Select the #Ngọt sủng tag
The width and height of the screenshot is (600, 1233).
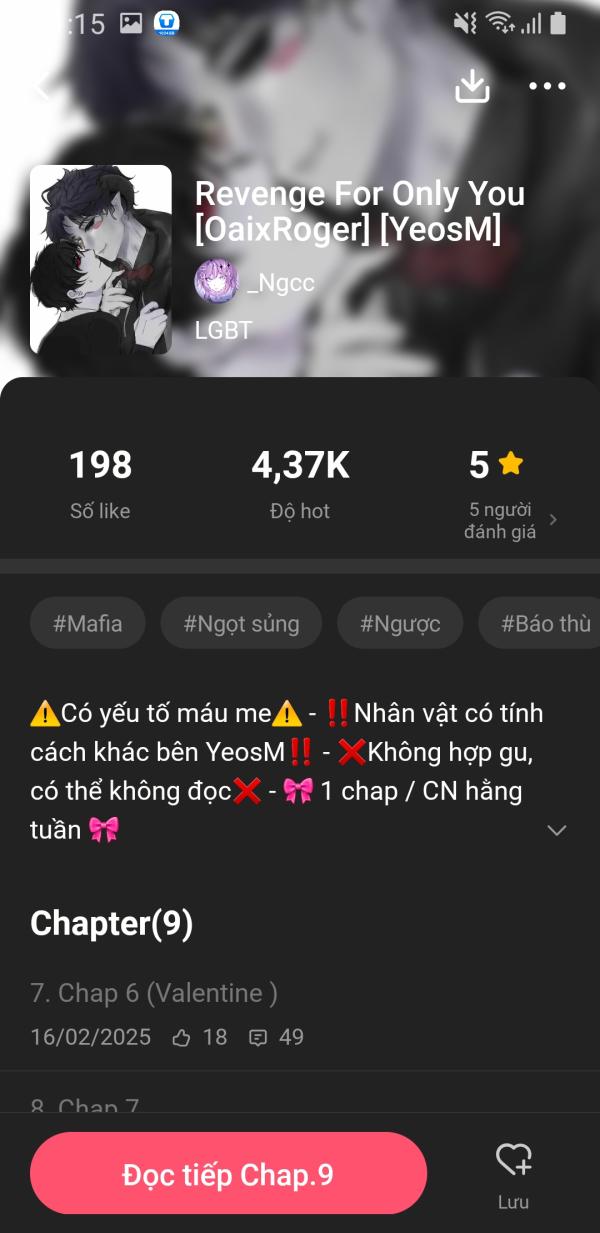click(x=241, y=624)
